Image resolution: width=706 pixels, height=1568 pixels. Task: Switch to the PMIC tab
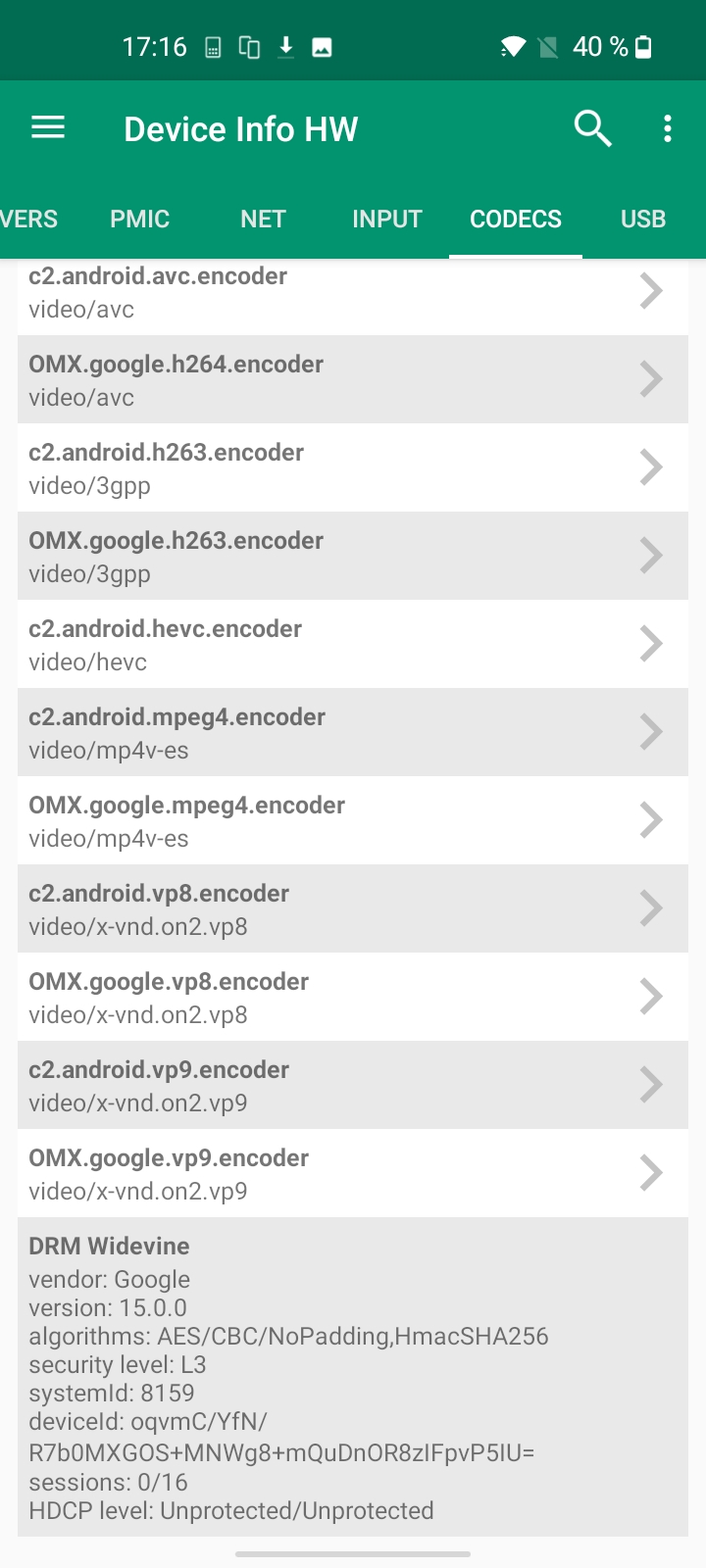tap(139, 219)
